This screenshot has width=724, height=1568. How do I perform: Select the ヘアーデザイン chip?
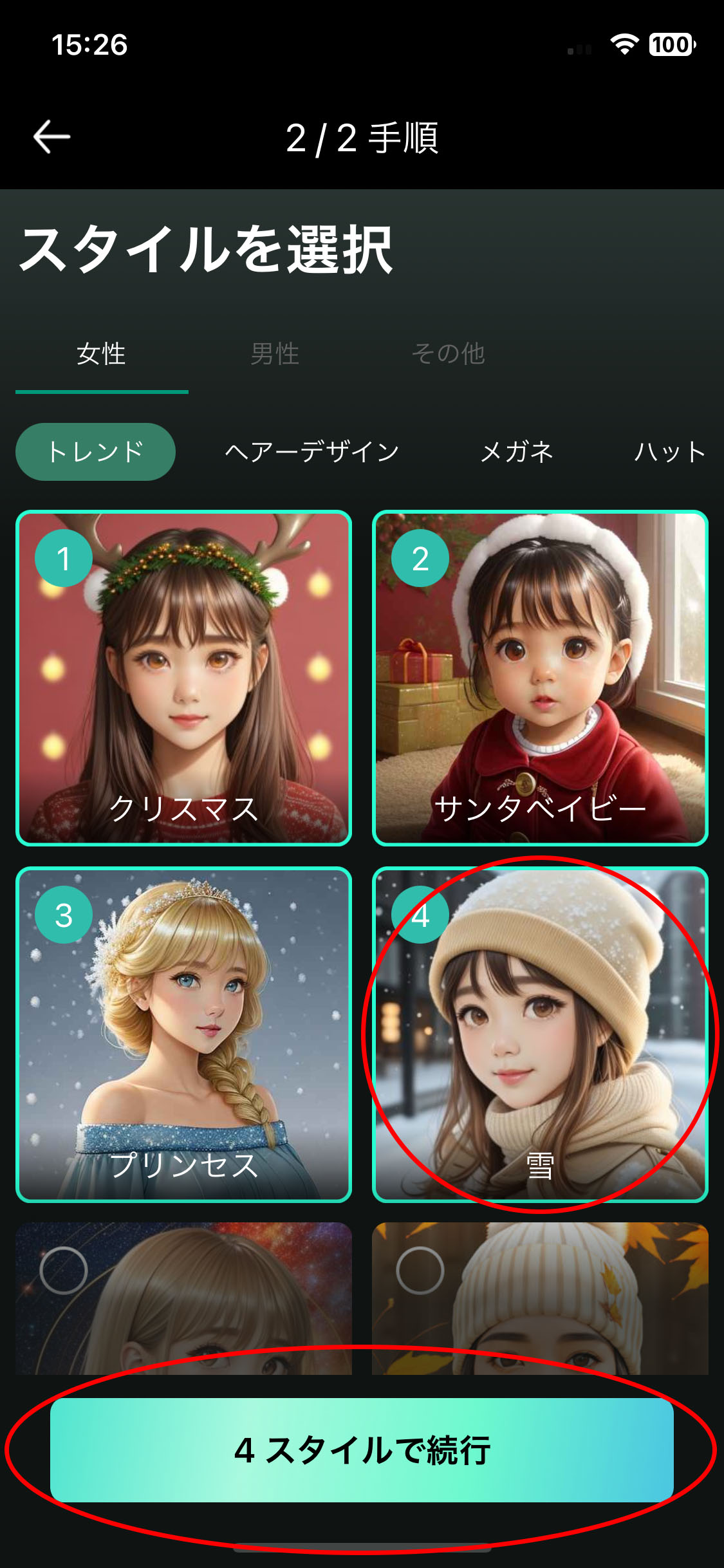(x=312, y=452)
